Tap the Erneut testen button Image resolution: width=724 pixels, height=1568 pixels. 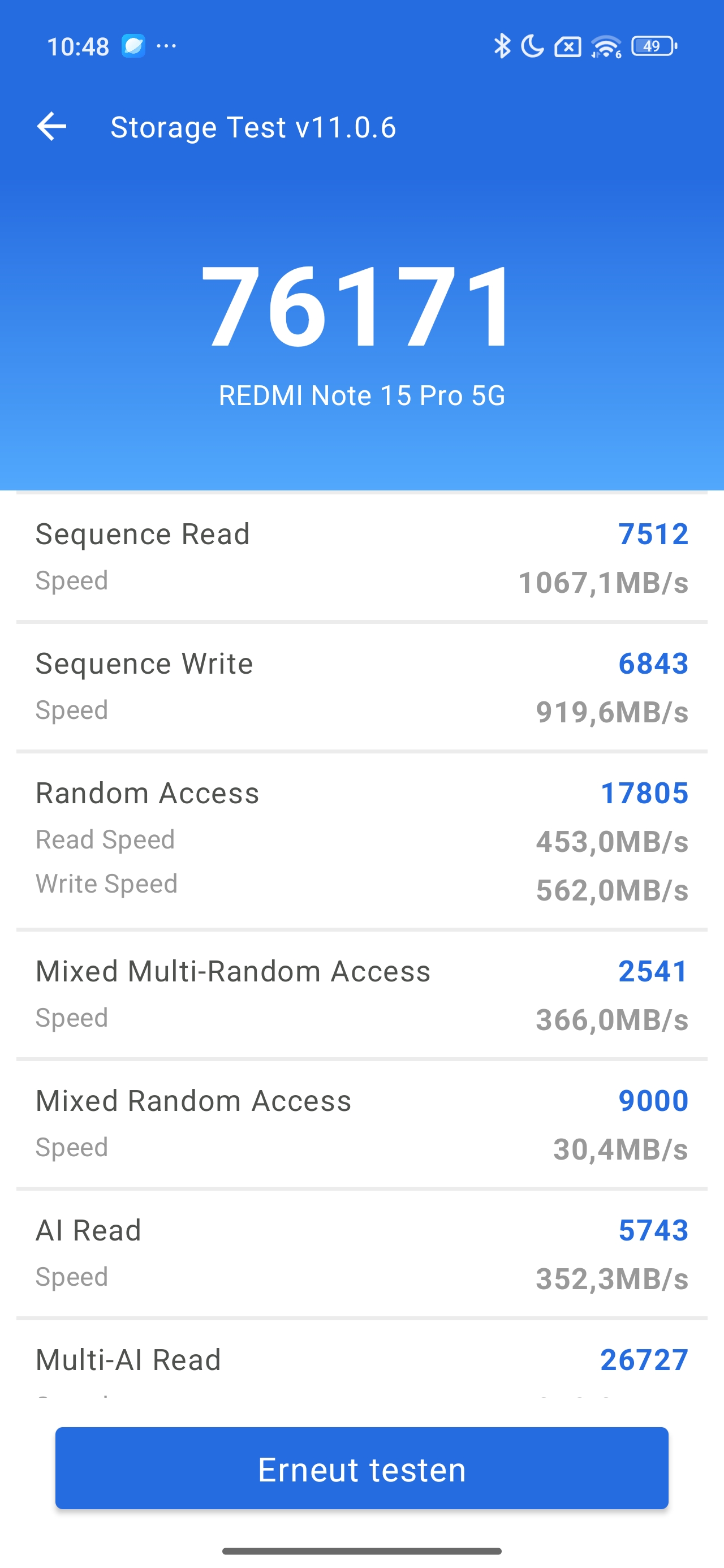tap(361, 1468)
